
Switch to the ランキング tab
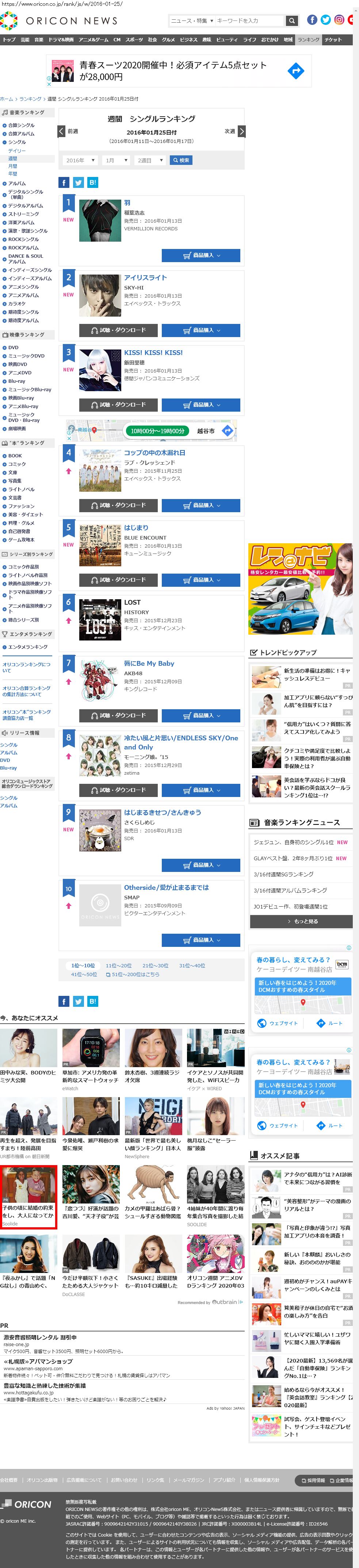[x=309, y=39]
